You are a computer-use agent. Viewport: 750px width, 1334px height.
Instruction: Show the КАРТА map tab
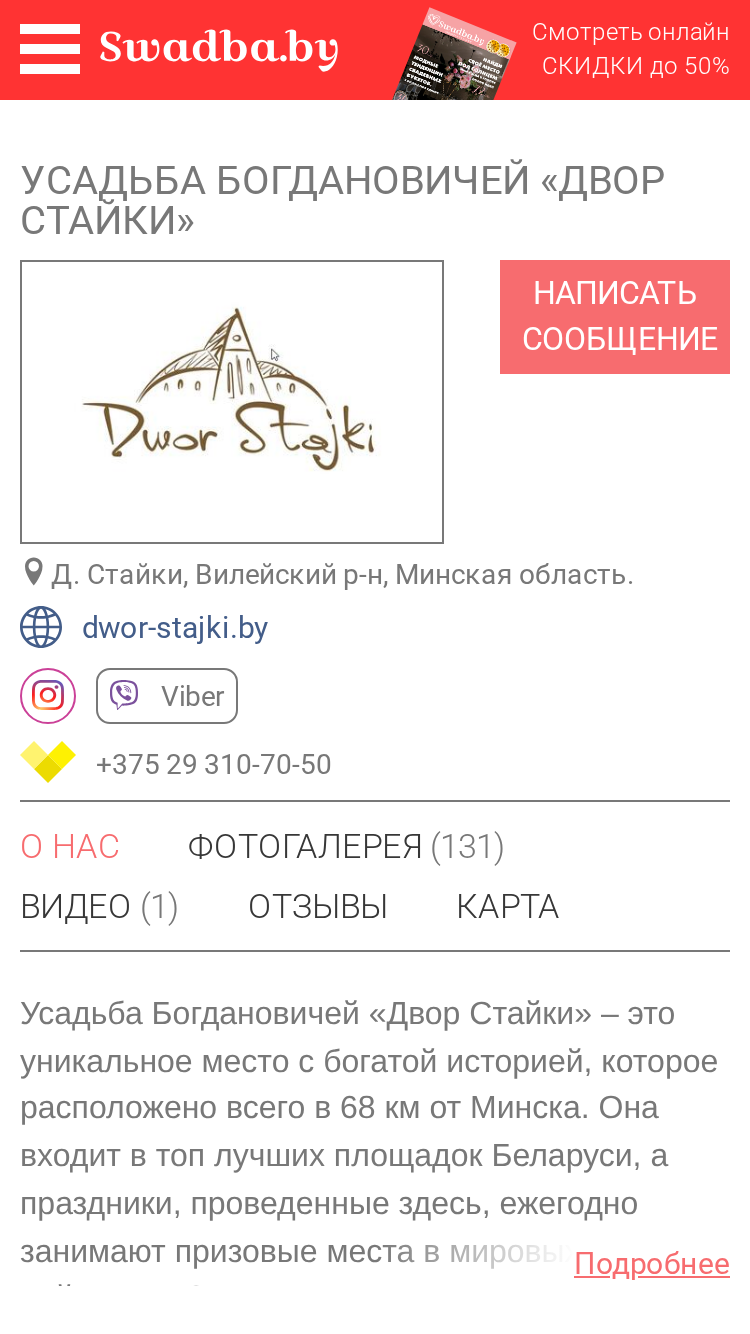coord(508,907)
